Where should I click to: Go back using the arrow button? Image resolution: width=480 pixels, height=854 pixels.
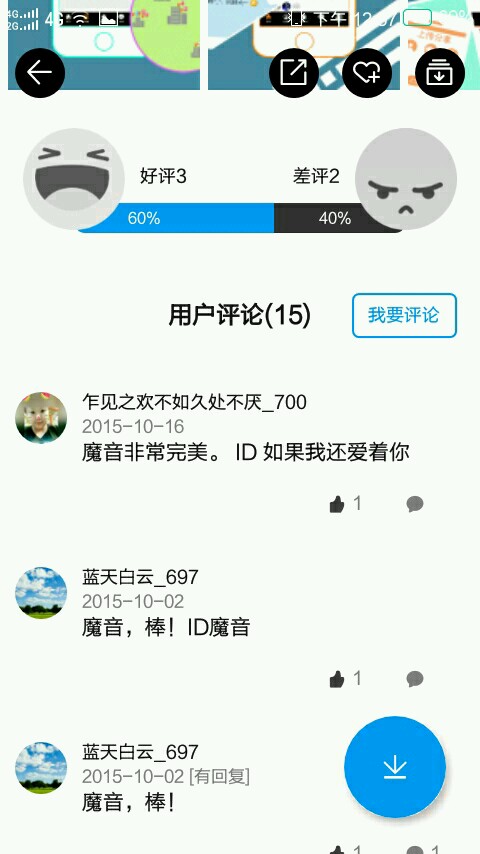click(40, 73)
